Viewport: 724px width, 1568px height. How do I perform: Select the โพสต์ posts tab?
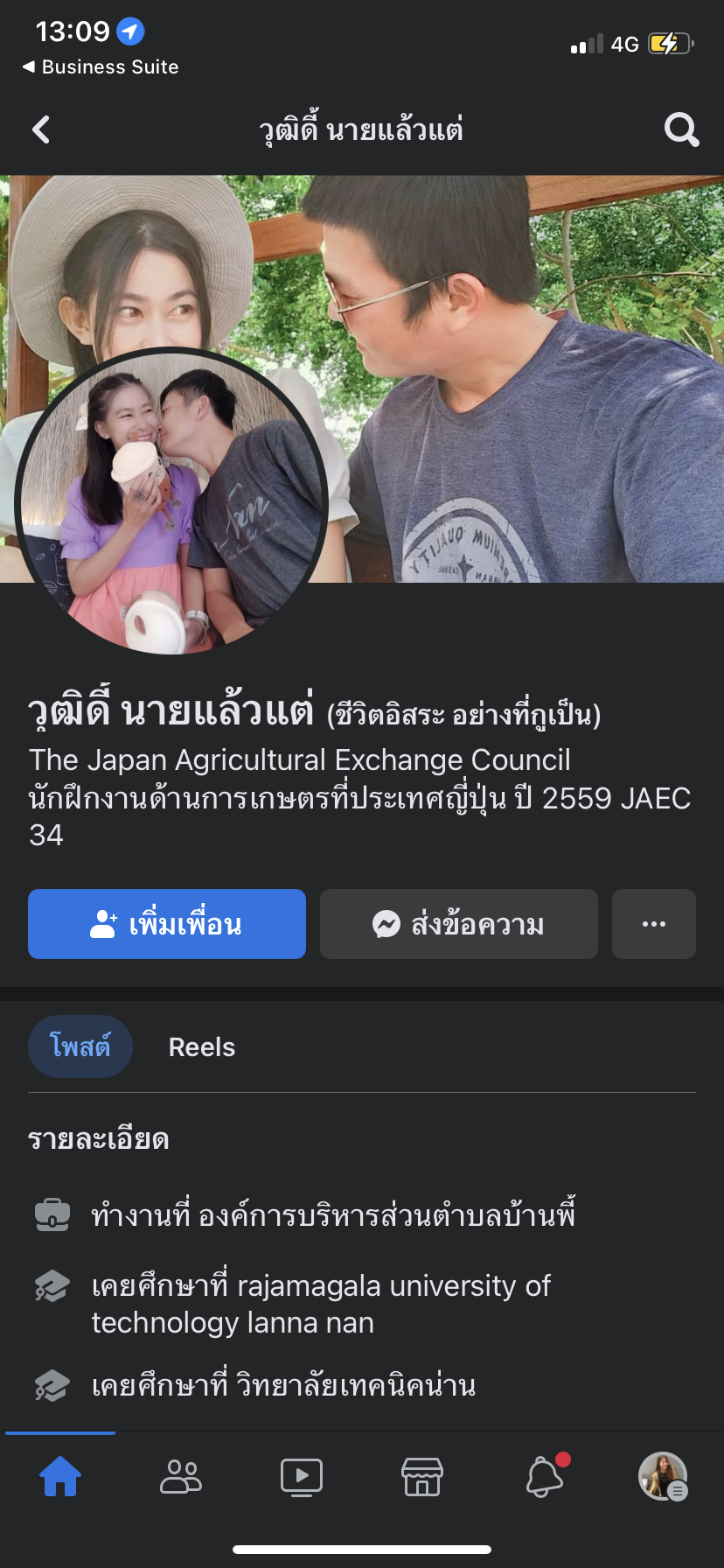click(x=80, y=1046)
